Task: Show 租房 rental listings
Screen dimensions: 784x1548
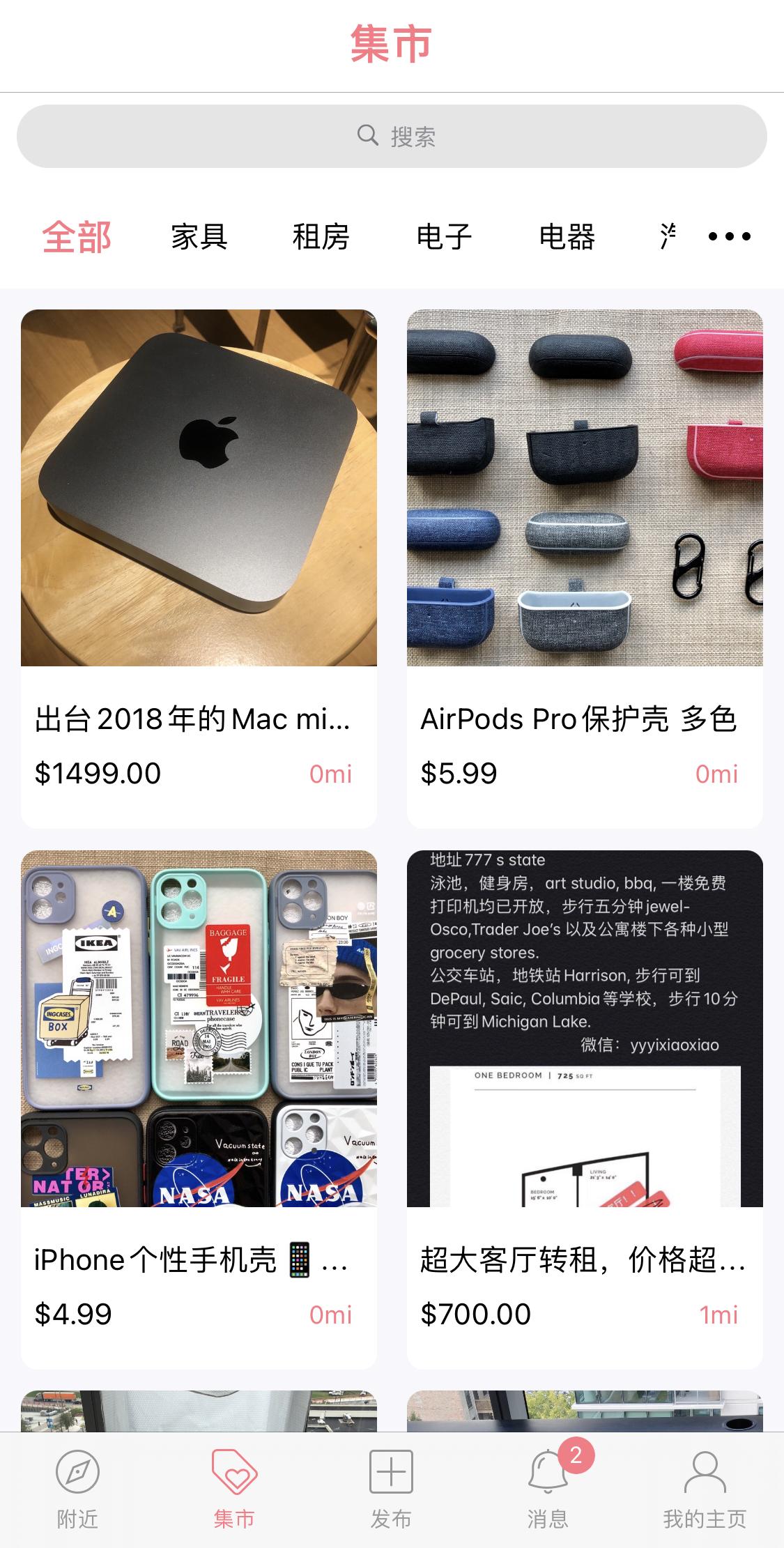Action: pos(321,237)
